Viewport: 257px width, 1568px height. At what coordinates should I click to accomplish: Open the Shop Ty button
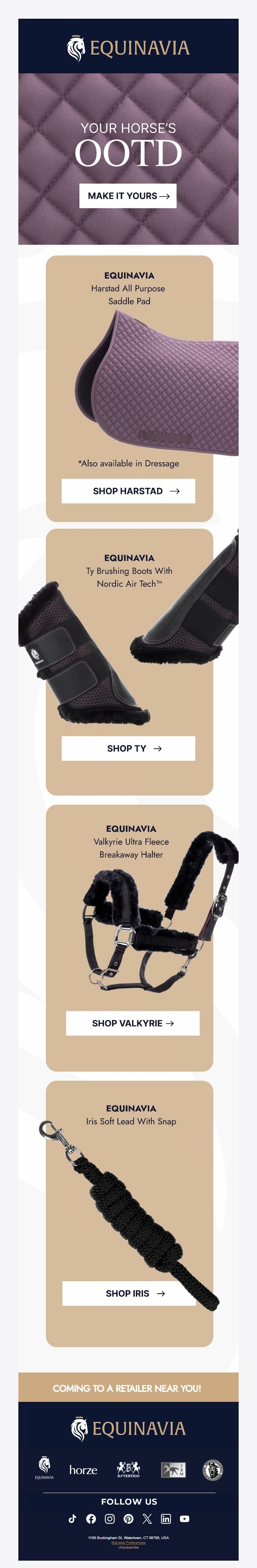(x=128, y=748)
